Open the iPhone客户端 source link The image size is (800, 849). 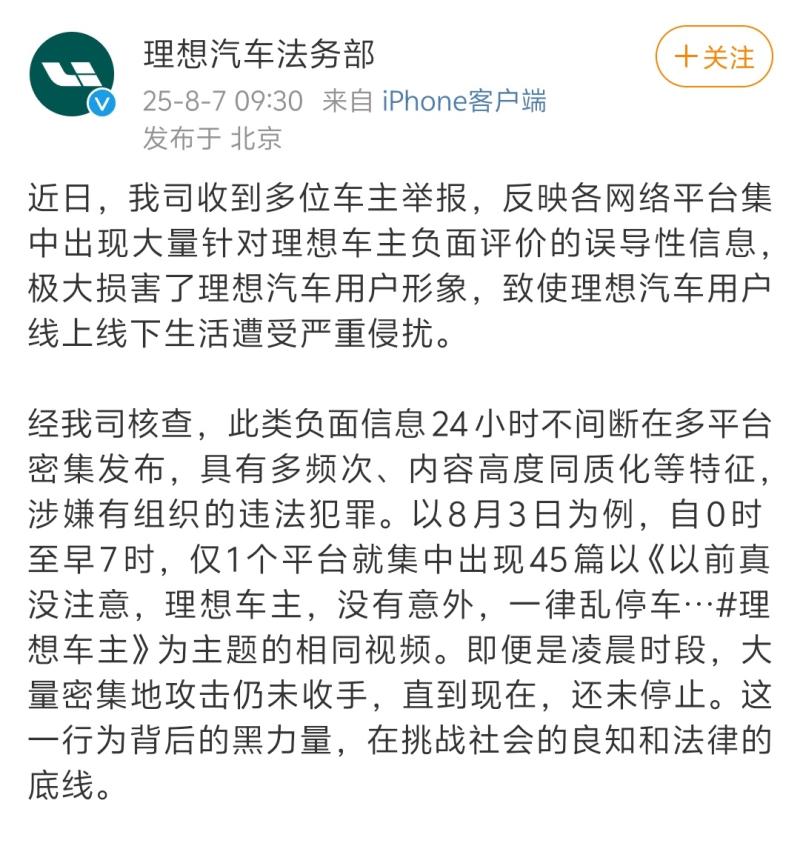coord(464,101)
